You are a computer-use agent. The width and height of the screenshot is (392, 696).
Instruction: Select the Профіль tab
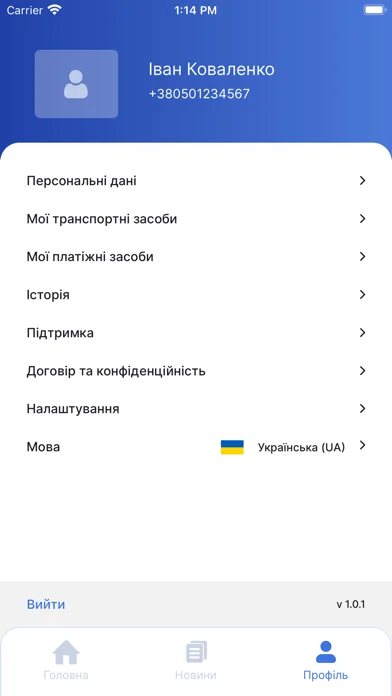pos(325,660)
